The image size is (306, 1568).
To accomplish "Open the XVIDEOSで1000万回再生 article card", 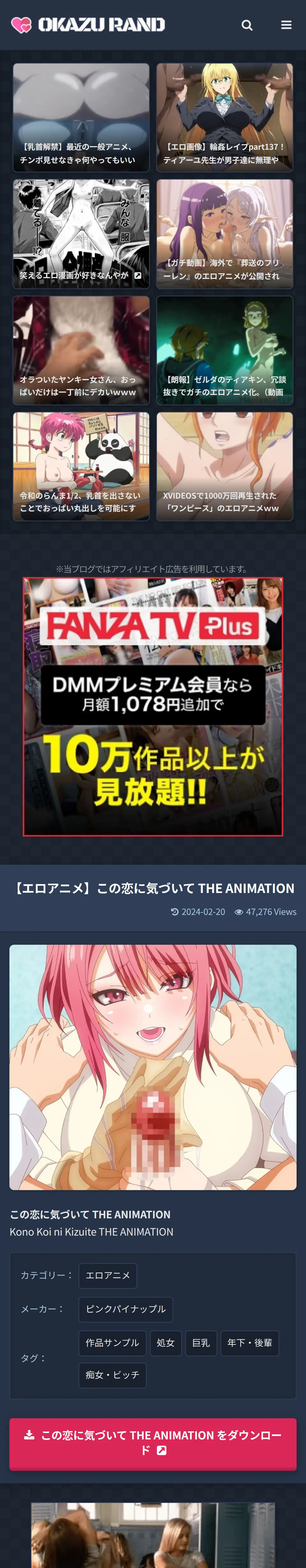I will click(224, 466).
